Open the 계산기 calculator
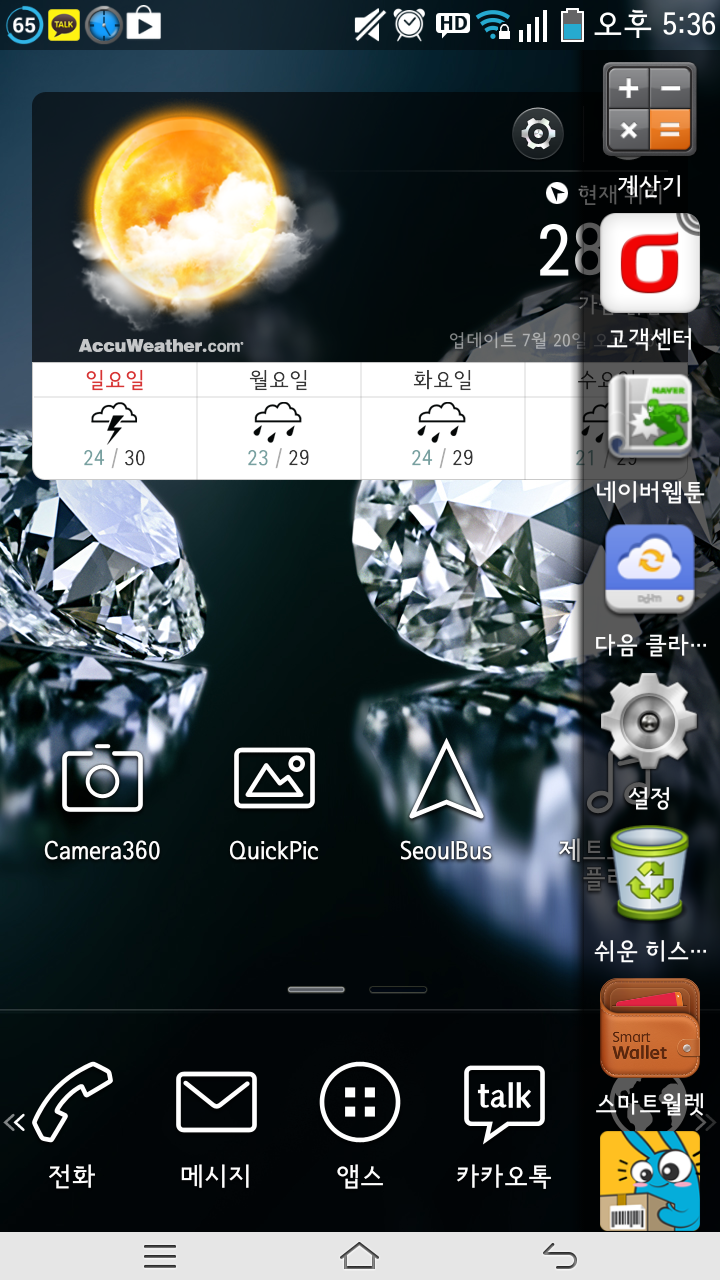This screenshot has width=720, height=1280. [x=649, y=108]
